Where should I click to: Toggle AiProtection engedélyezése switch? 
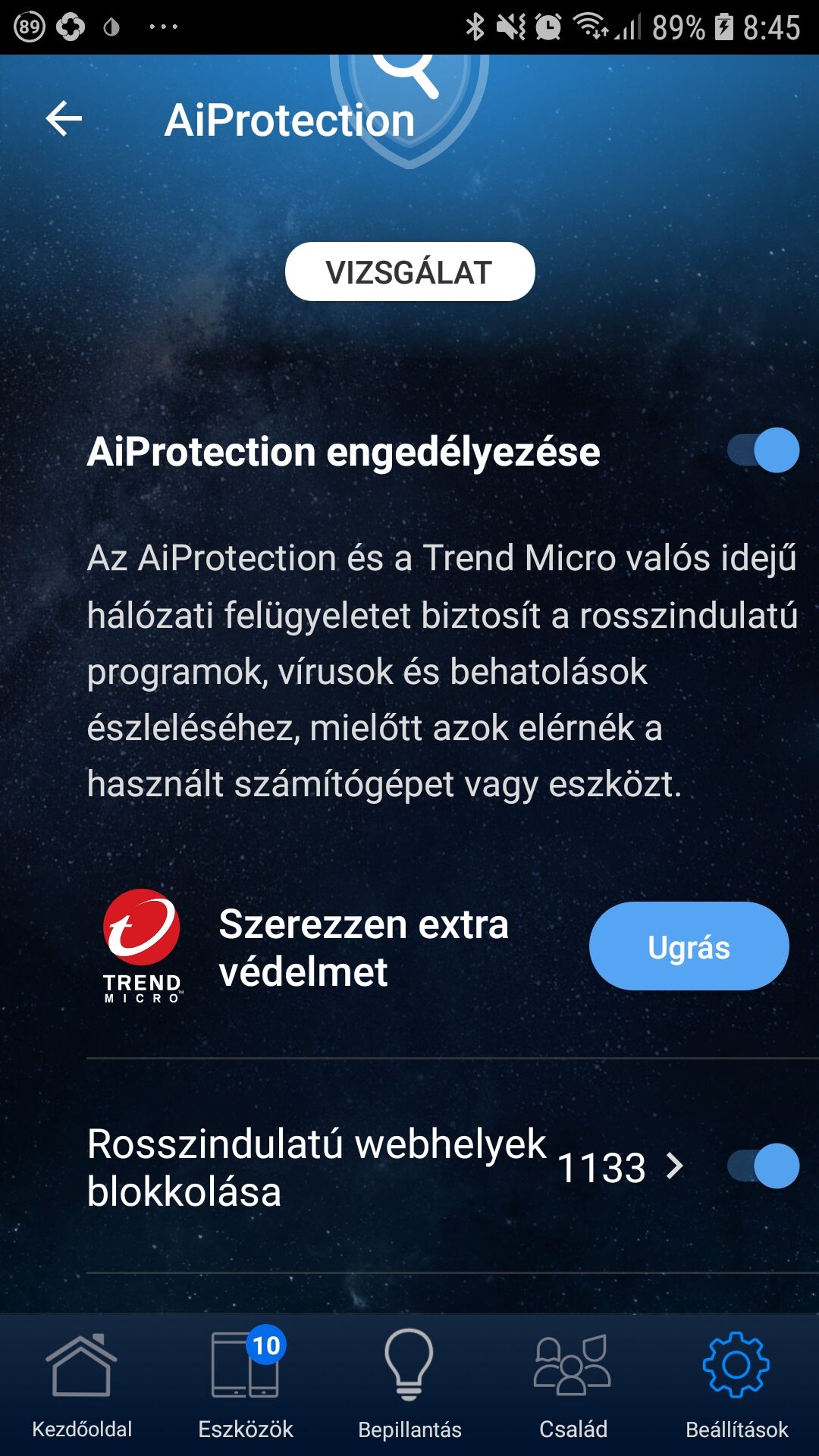763,450
